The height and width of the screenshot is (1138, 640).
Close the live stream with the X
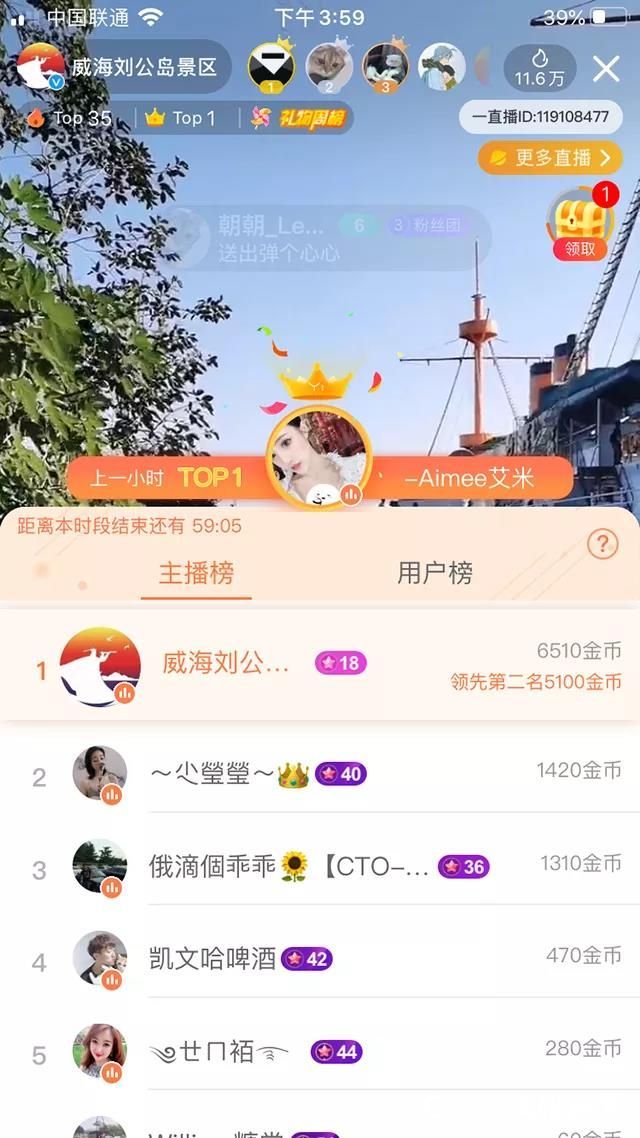[x=606, y=68]
